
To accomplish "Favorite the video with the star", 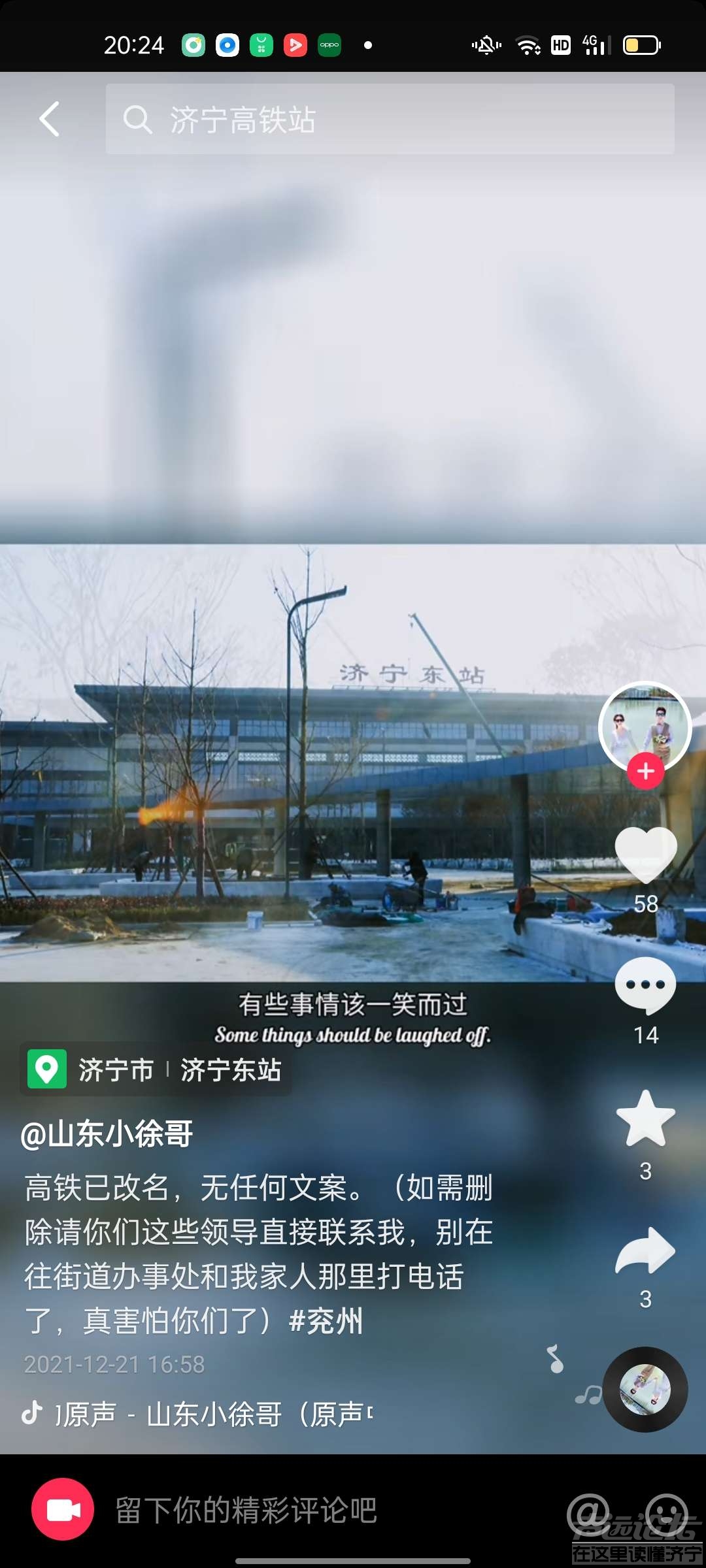I will click(x=646, y=1120).
